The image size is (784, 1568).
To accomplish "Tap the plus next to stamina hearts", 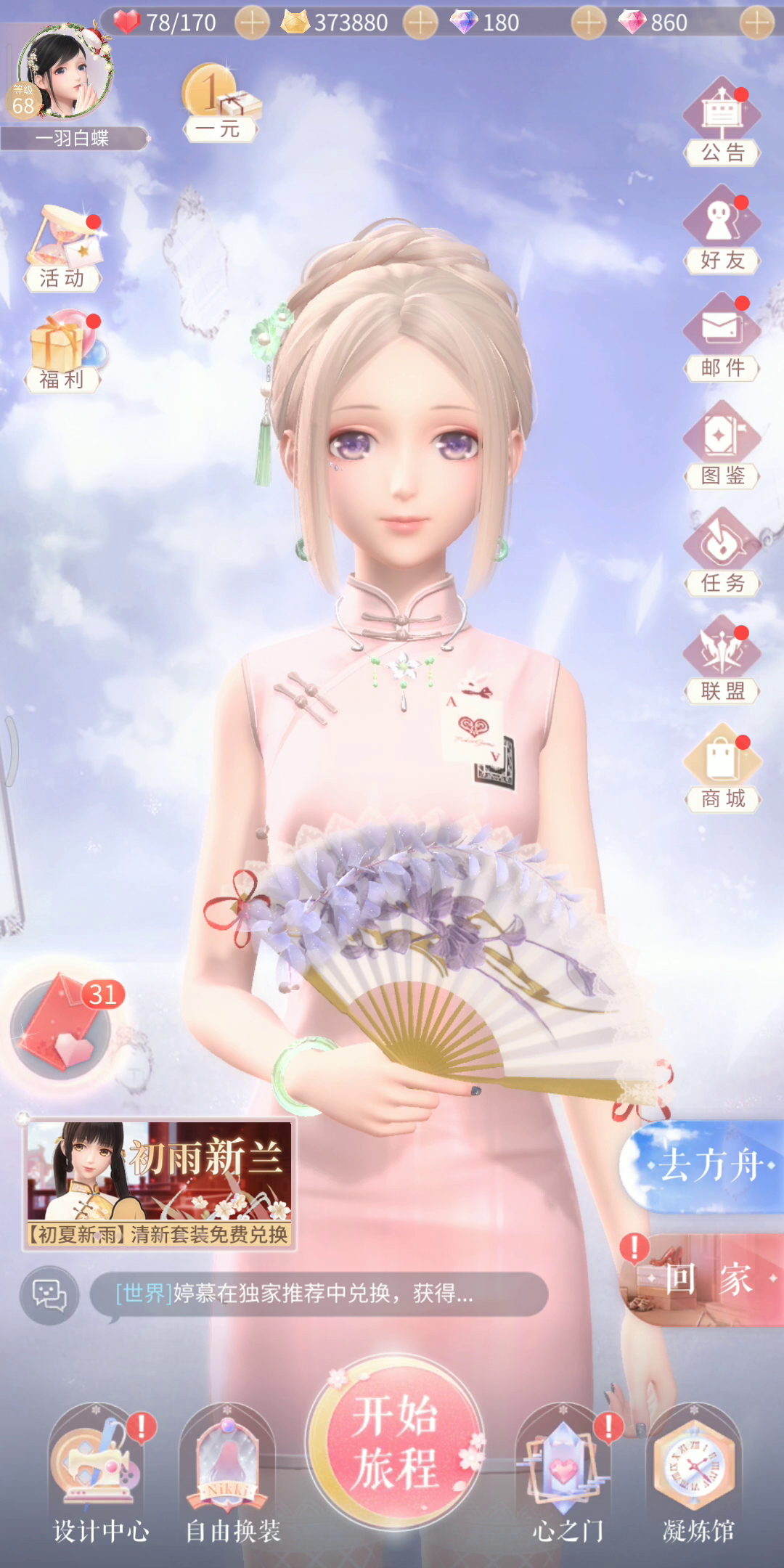I will 252,23.
